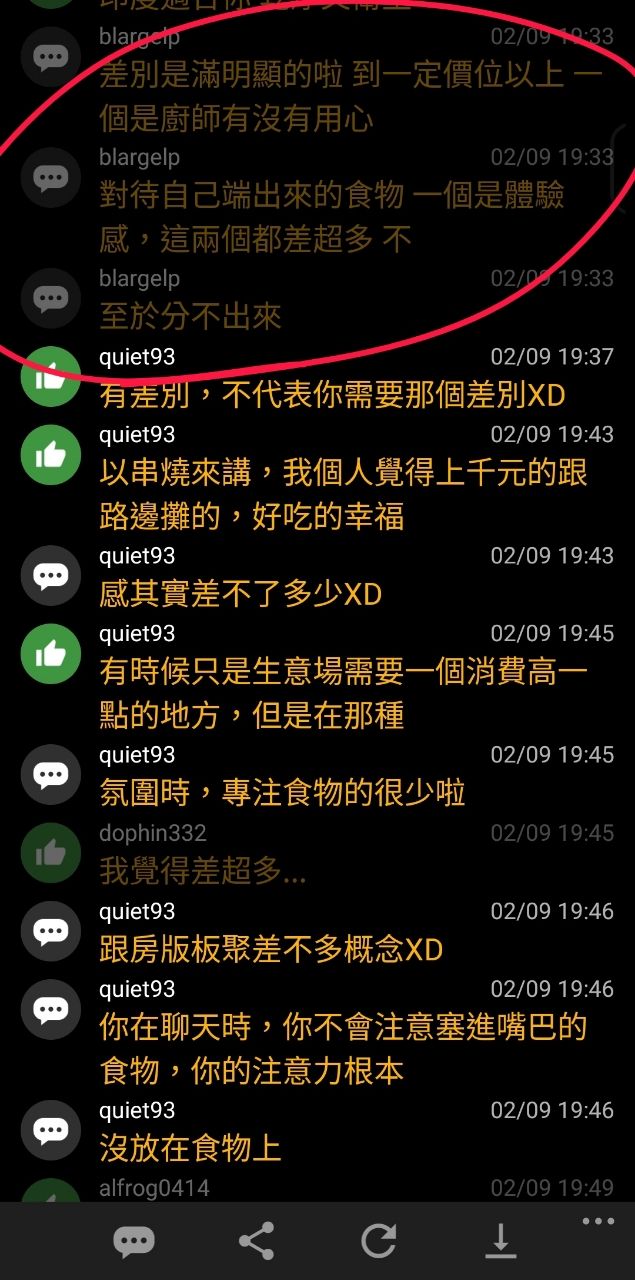Jump to the bottom with download arrow
Viewport: 635px width, 1280px height.
coord(500,1242)
